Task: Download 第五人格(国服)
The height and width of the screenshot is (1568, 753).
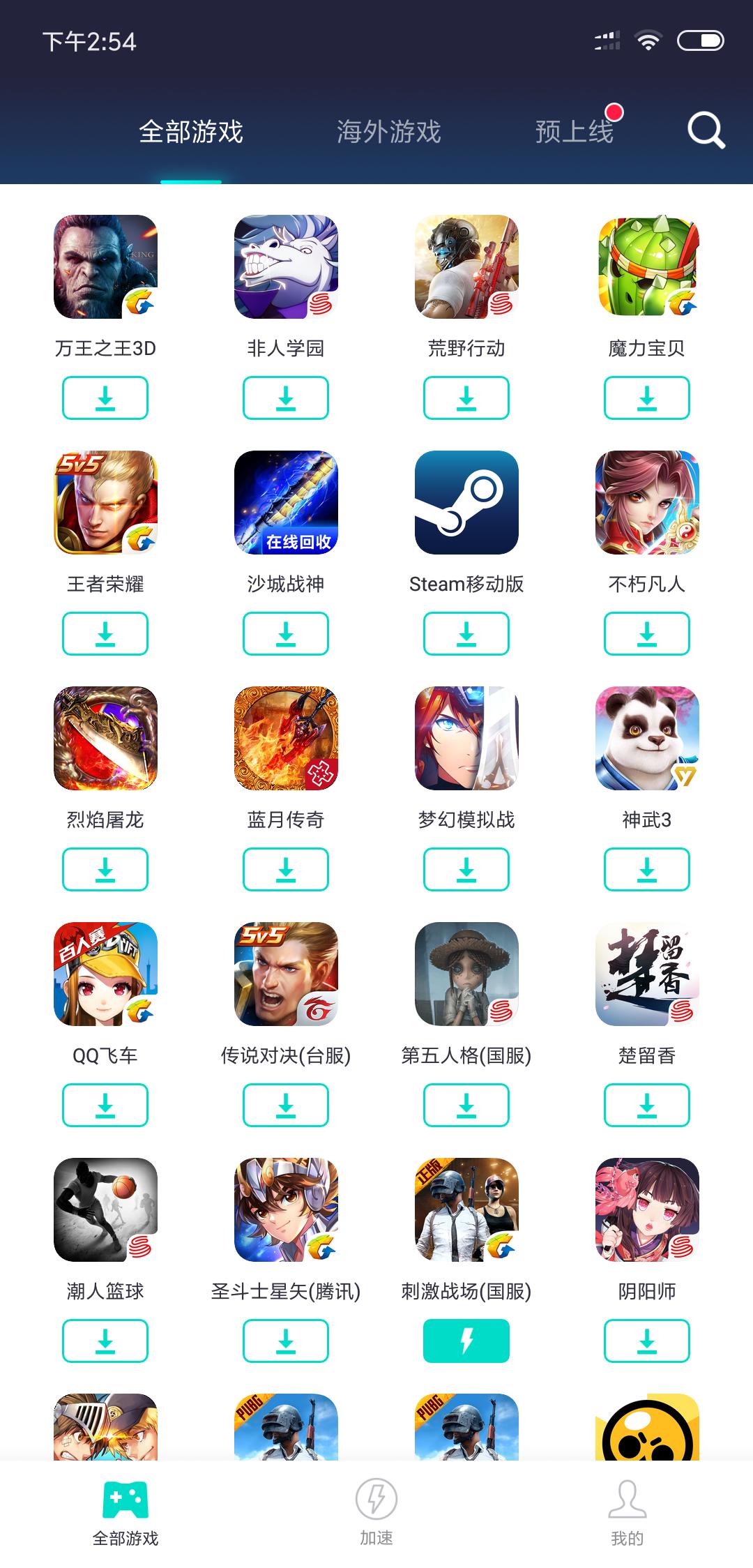Action: pos(466,1105)
